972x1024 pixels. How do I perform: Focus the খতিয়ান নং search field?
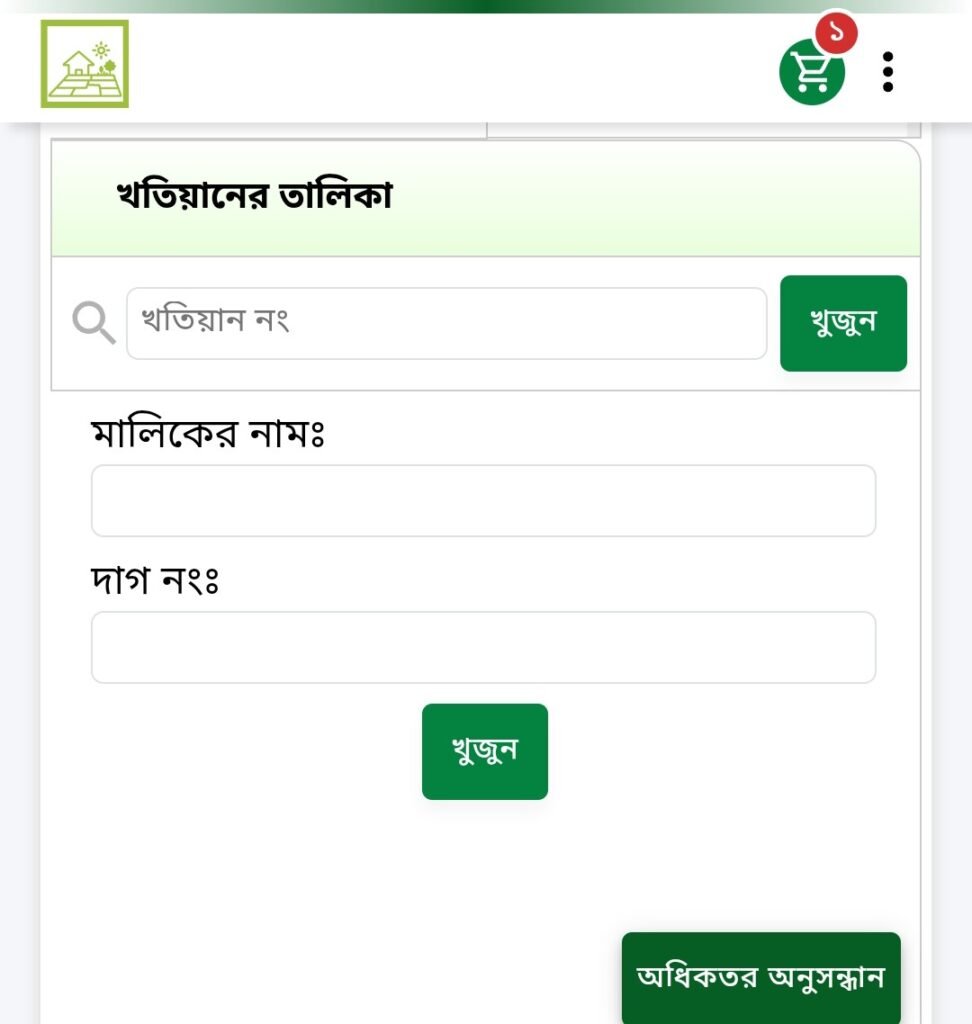click(446, 323)
